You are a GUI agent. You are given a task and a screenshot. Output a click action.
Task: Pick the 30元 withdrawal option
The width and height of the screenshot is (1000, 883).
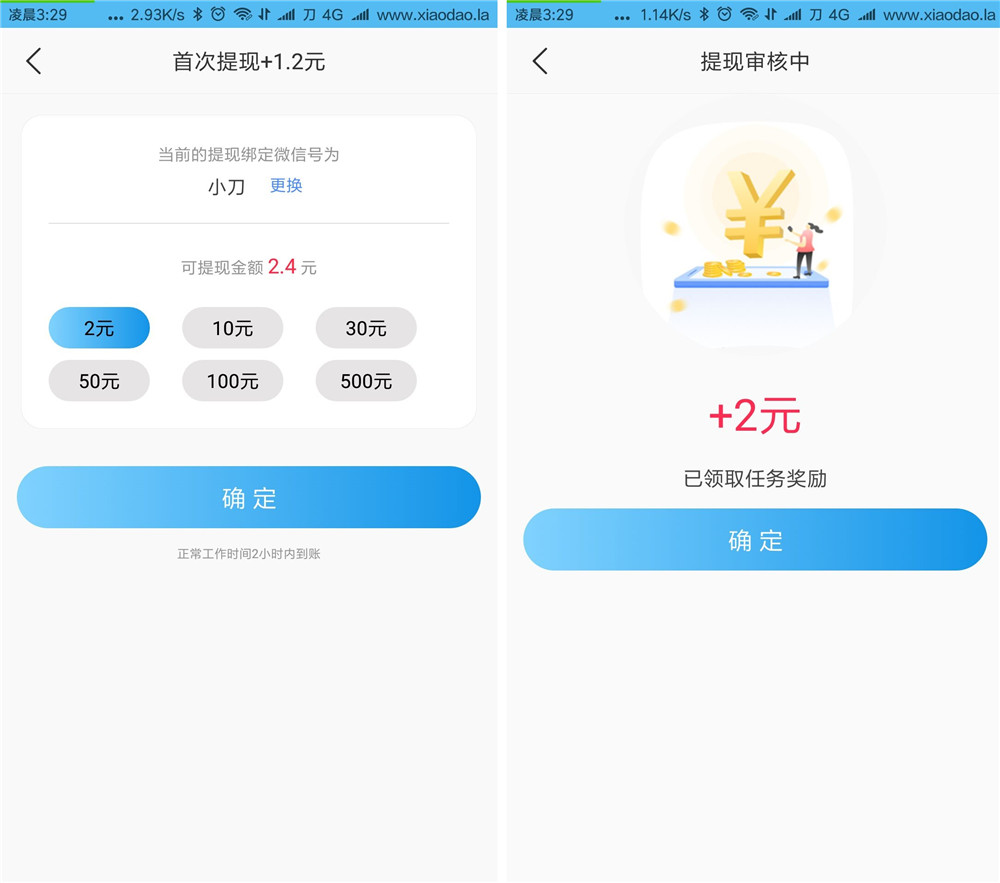coord(366,328)
